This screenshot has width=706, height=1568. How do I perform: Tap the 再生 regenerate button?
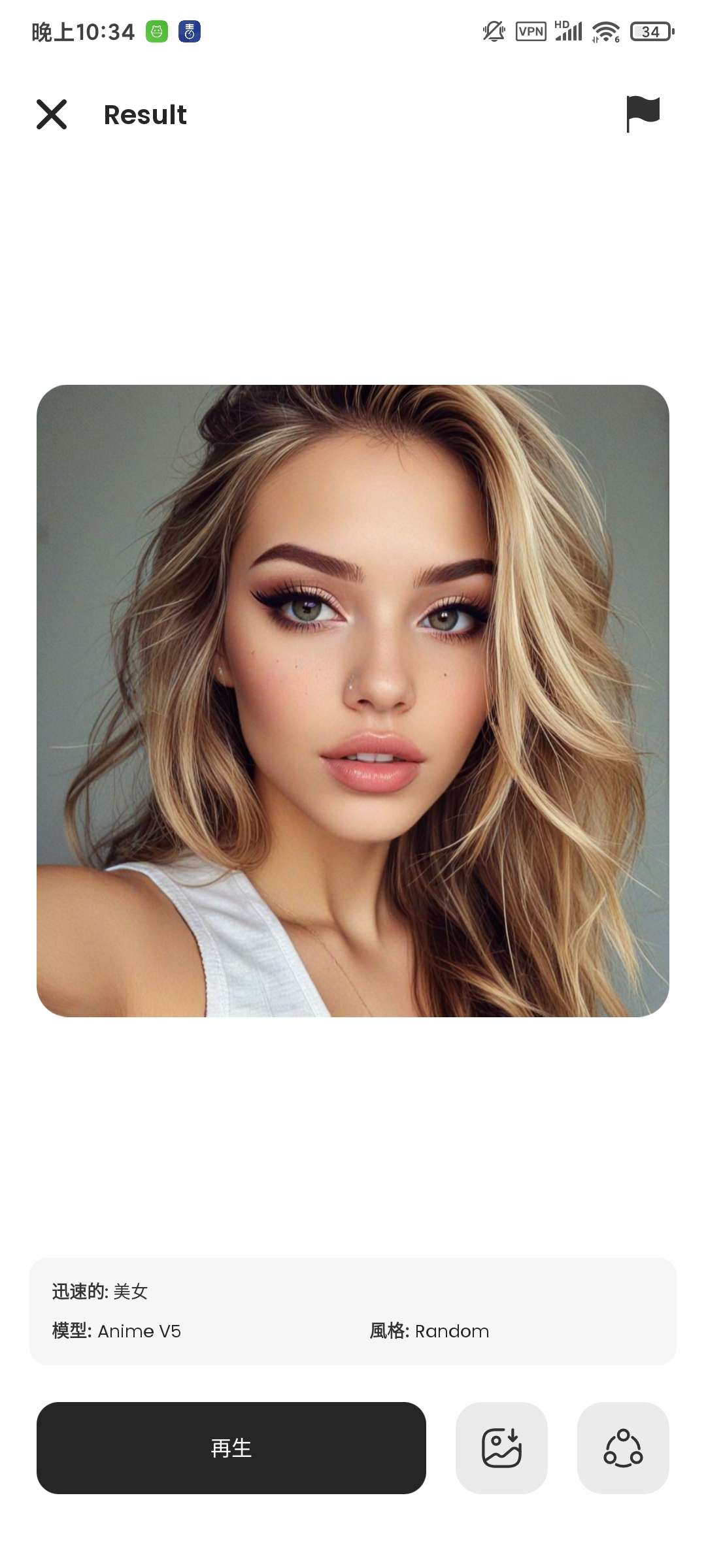click(231, 1448)
